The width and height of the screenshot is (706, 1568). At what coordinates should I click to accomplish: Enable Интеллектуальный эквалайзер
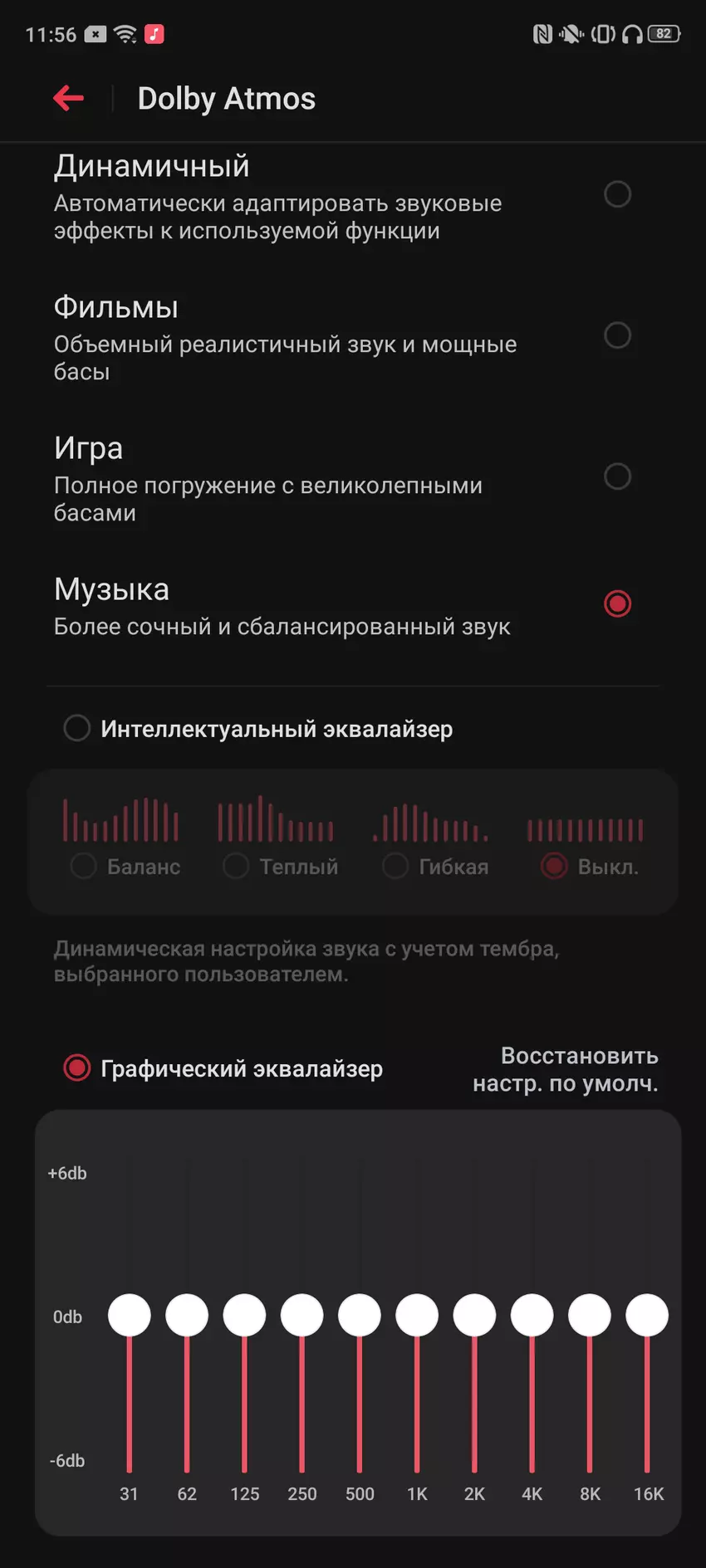[x=77, y=729]
